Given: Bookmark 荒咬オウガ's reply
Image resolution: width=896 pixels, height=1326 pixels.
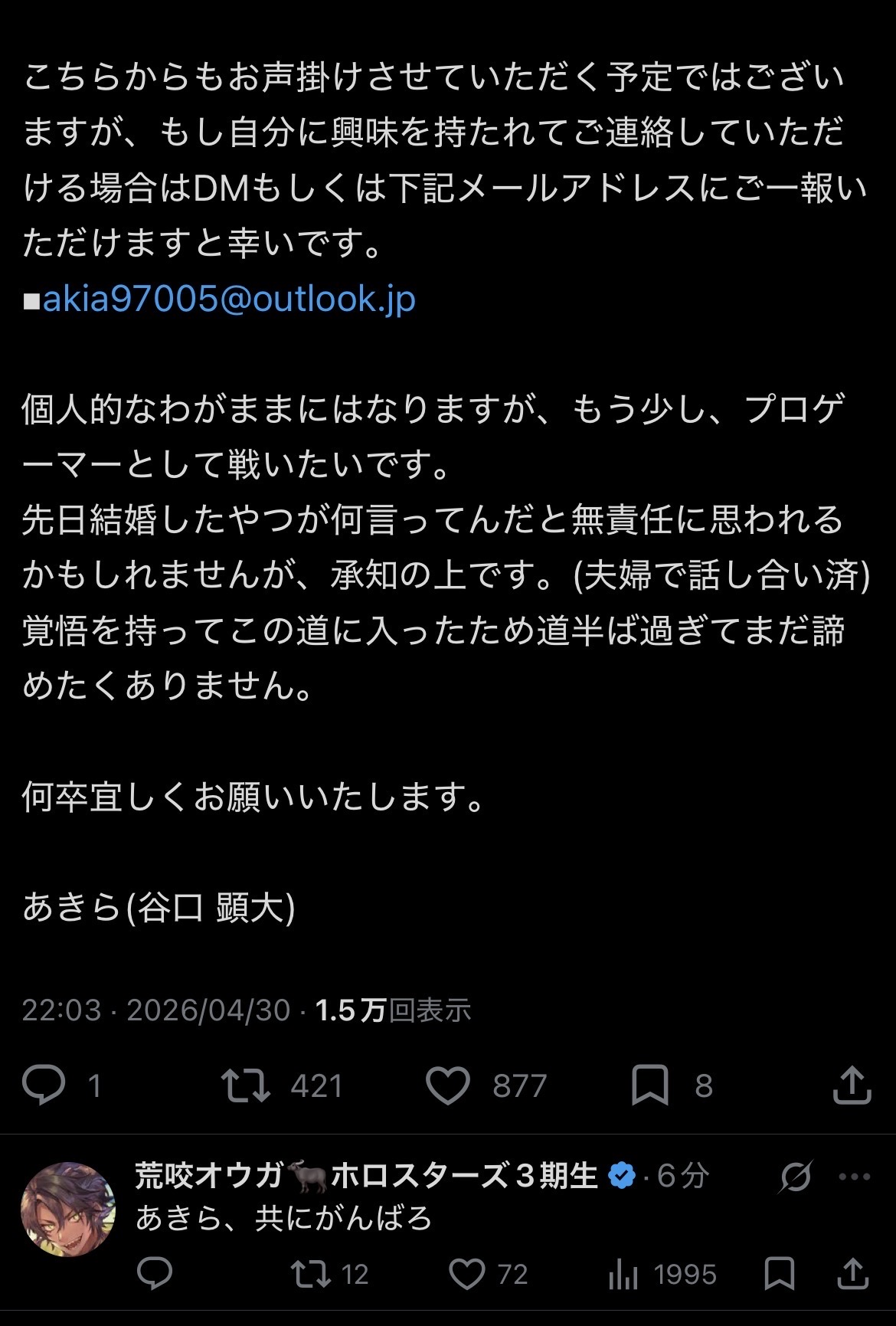Looking at the screenshot, I should [779, 1275].
